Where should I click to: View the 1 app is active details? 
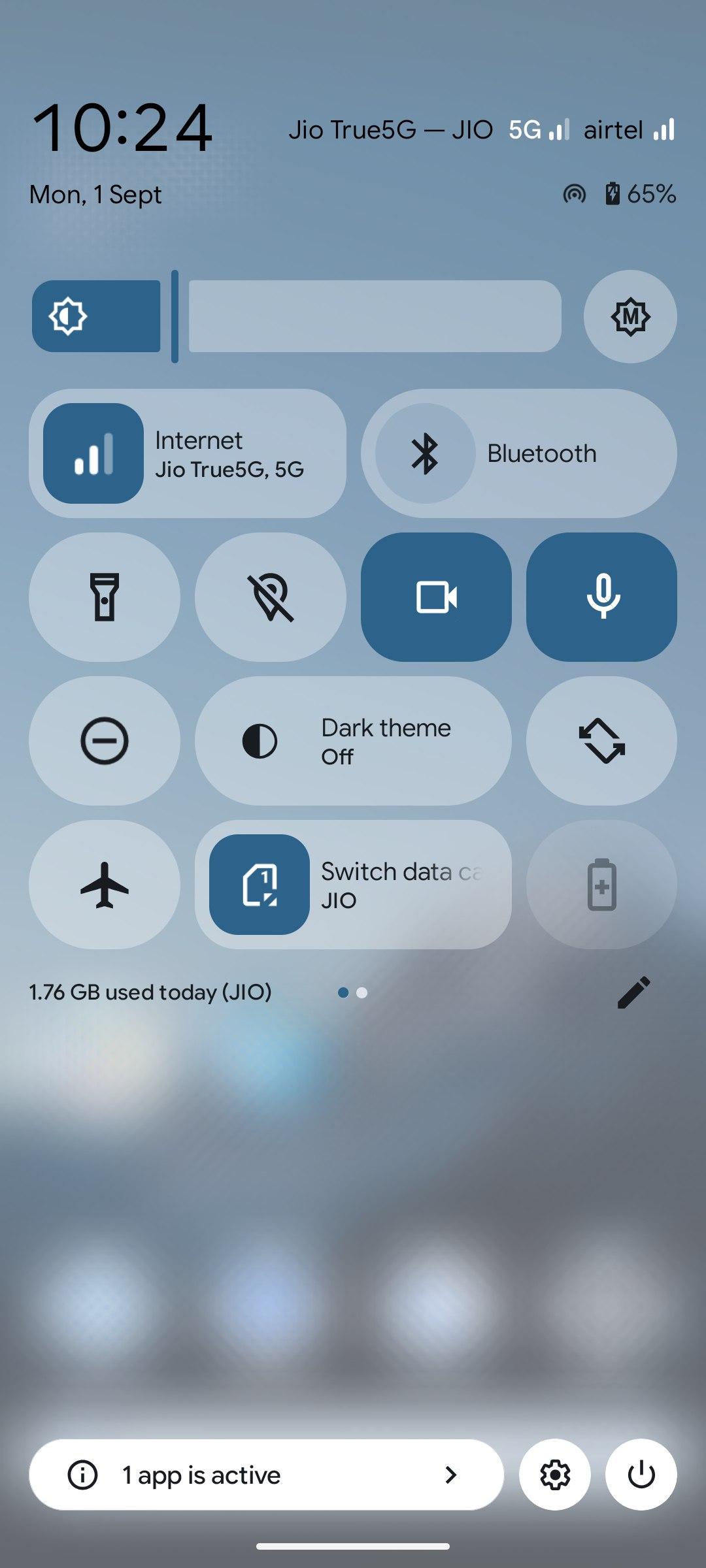point(266,1475)
